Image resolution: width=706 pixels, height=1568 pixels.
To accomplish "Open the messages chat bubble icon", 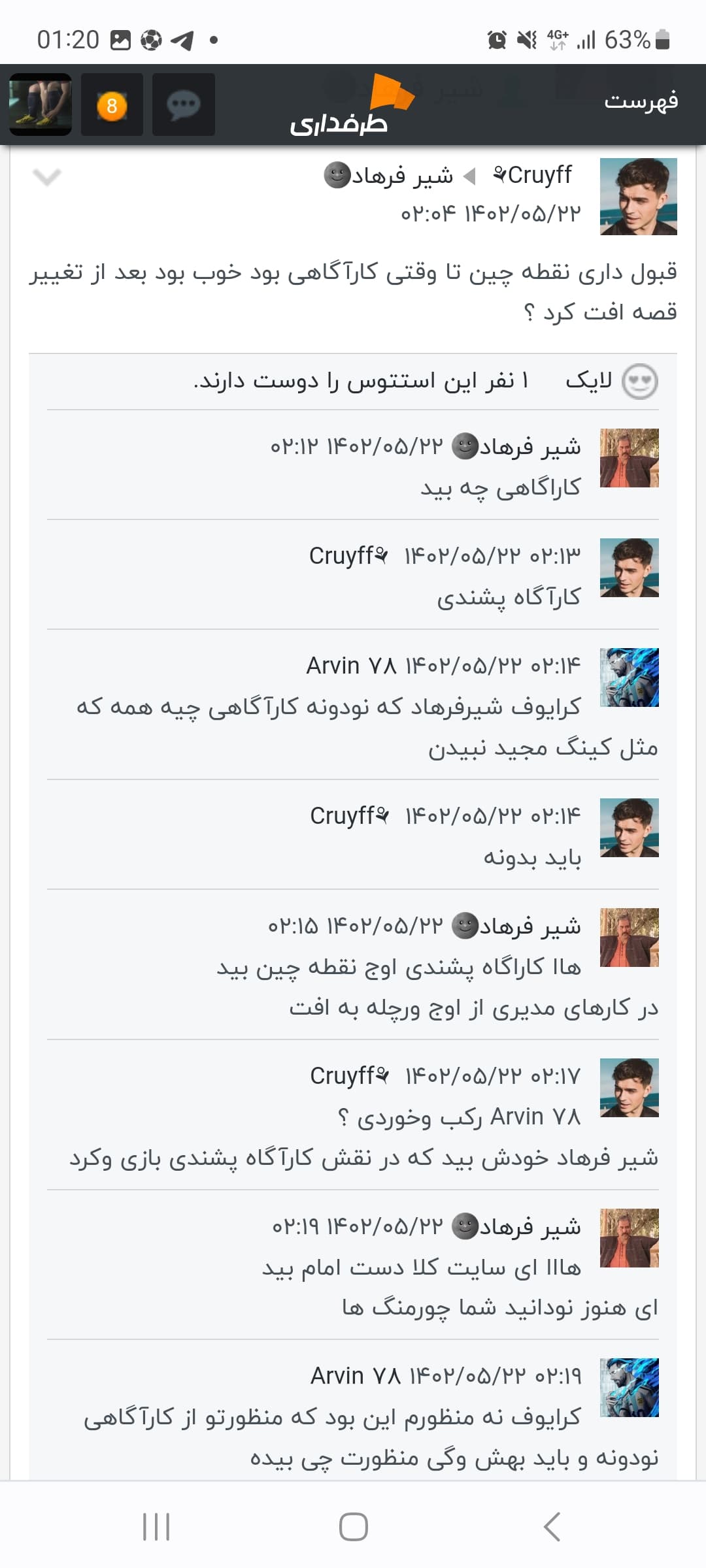I will 184,105.
